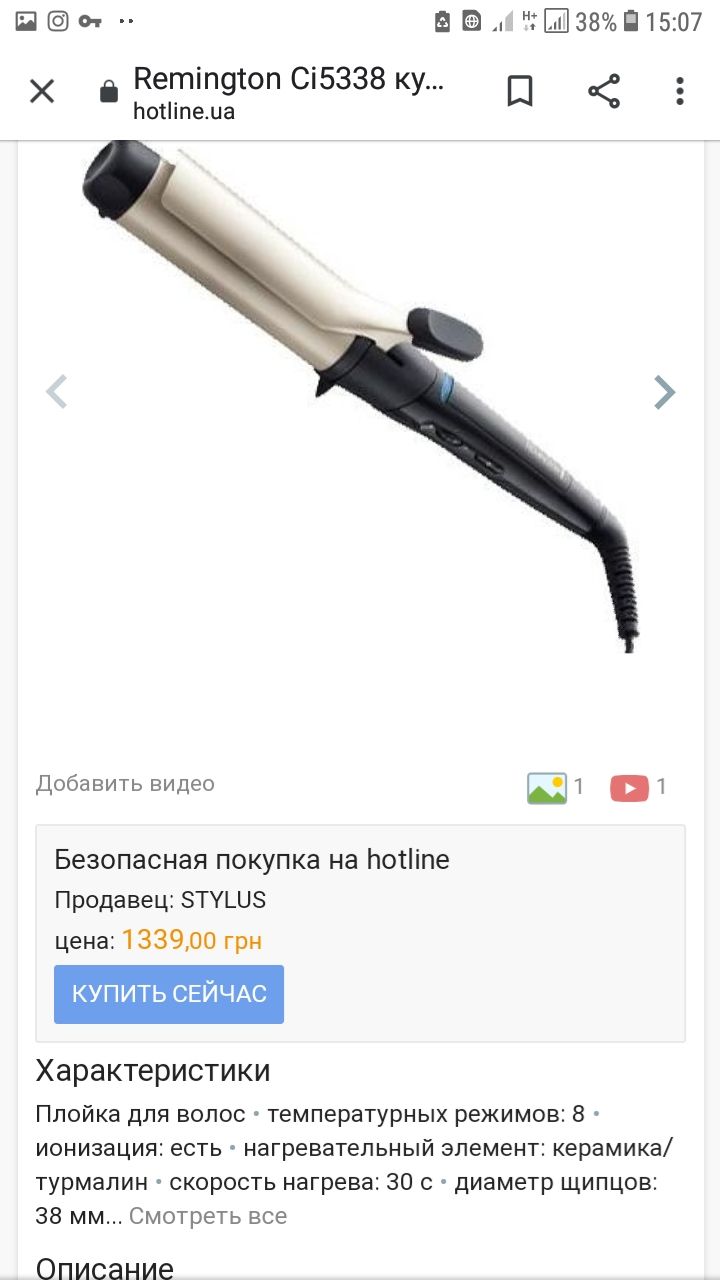This screenshot has height=1280, width=720.
Task: Open the browser overflow menu
Action: (x=680, y=92)
